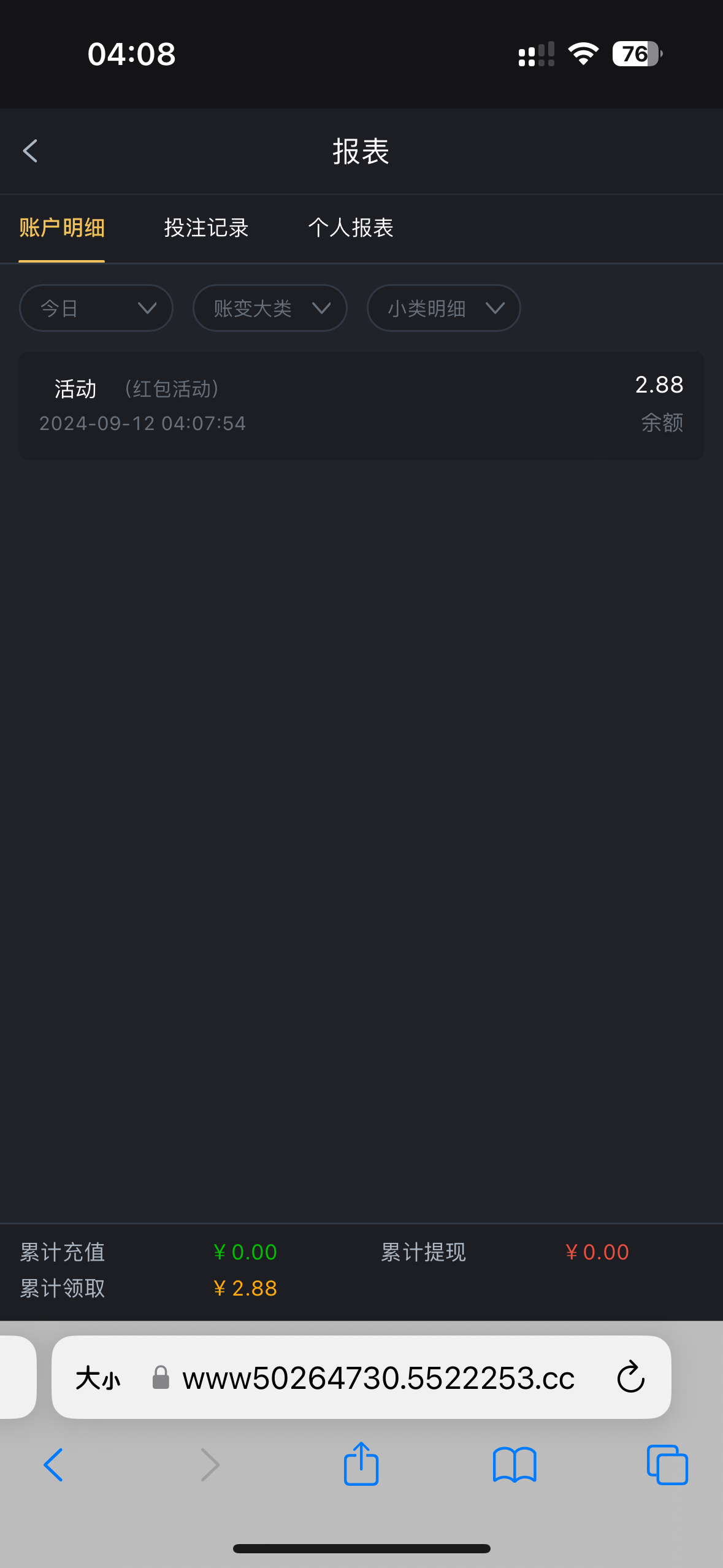Go back from the 报表 page
Screen dimensions: 723x1568
pos(30,151)
